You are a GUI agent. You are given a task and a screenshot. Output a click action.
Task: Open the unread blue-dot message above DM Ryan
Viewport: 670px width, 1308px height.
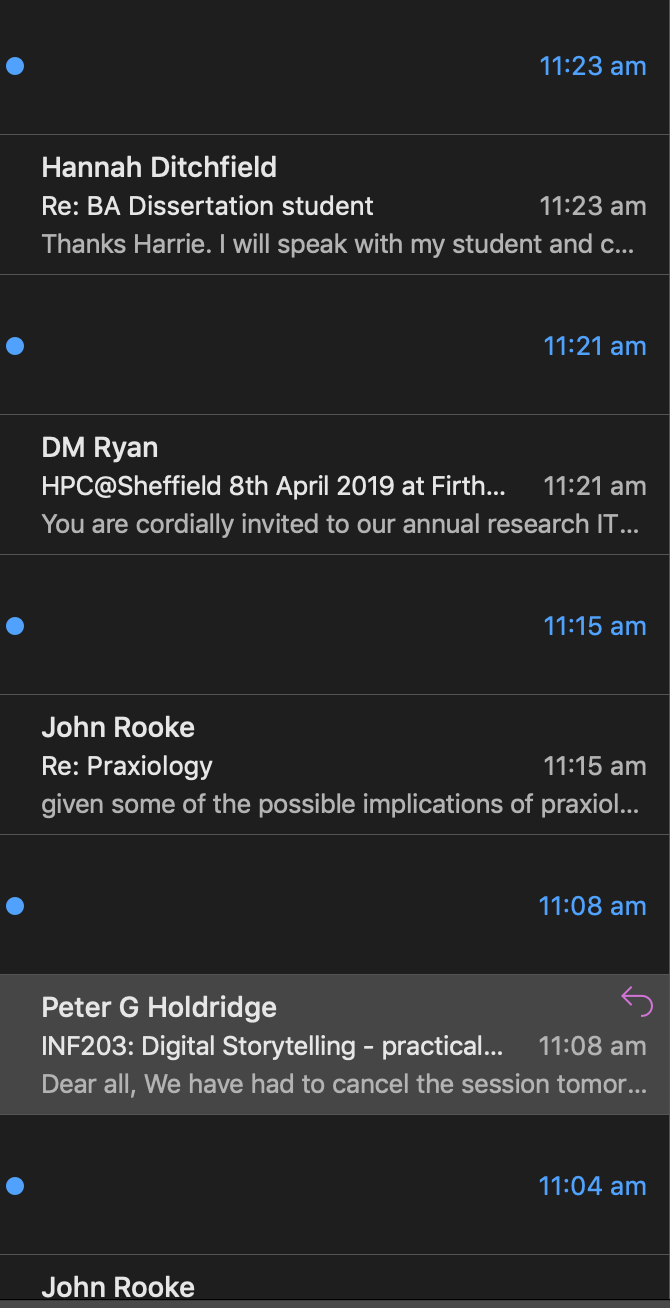coord(335,346)
